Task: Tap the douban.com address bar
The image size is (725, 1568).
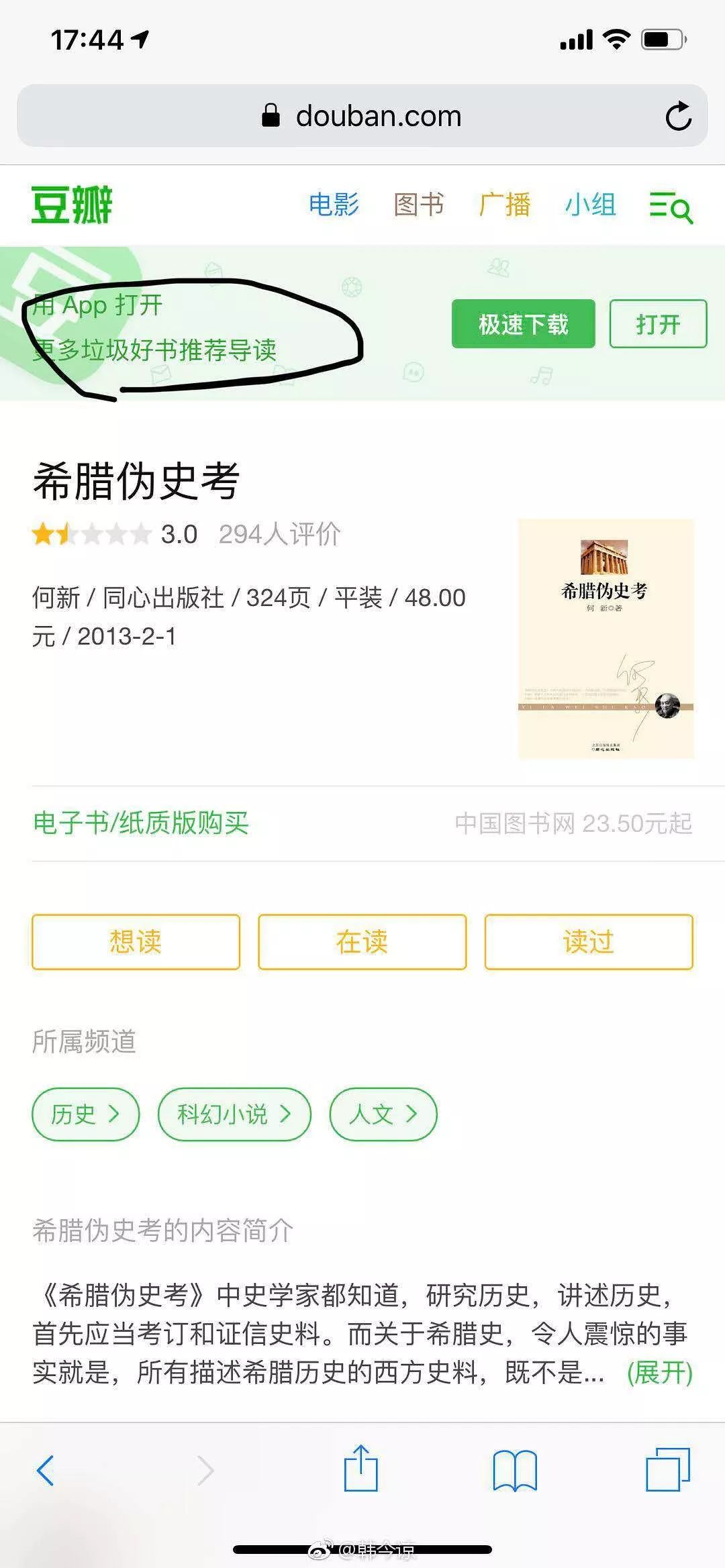Action: [362, 117]
